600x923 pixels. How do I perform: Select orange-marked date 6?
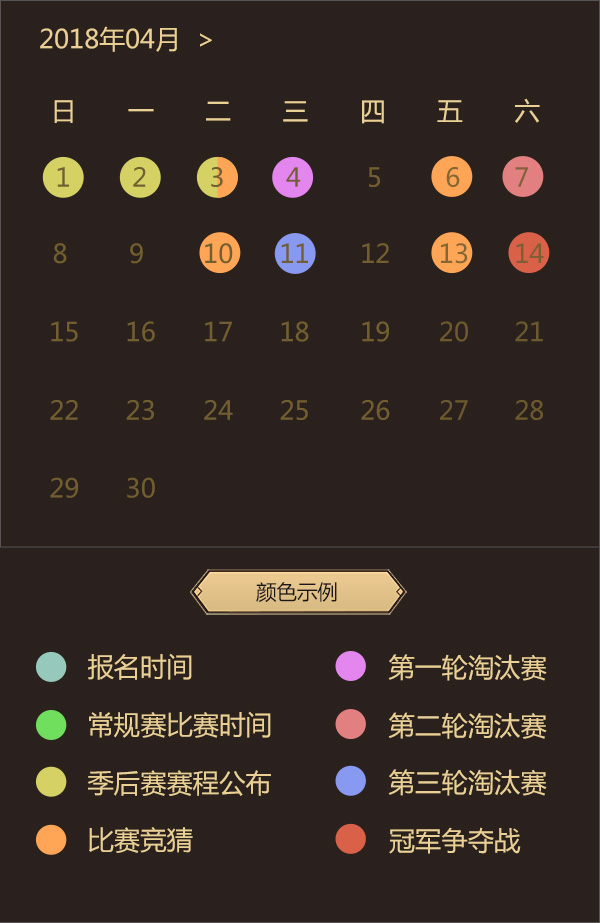(x=452, y=177)
